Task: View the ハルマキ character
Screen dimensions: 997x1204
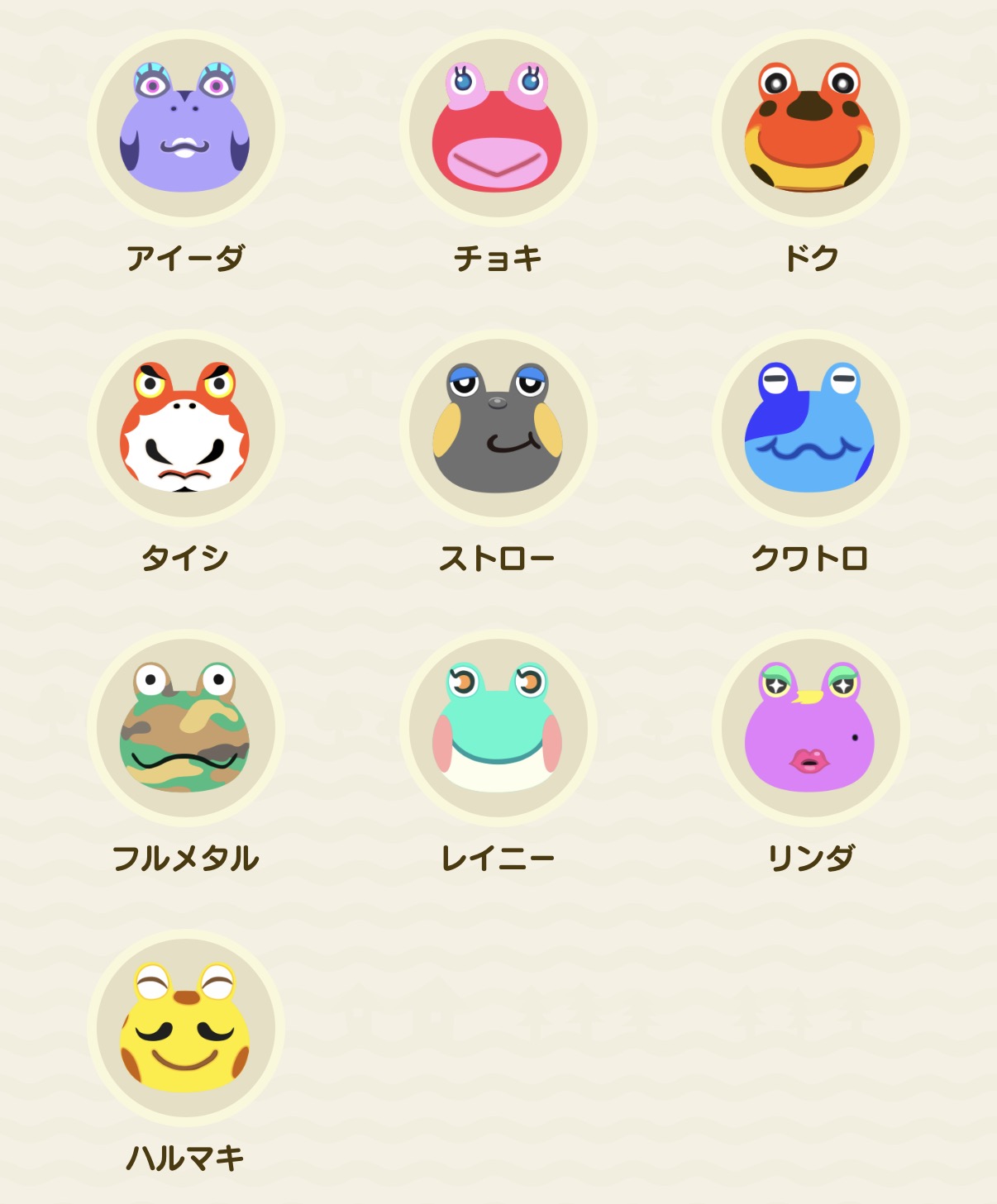Action: tap(185, 1028)
